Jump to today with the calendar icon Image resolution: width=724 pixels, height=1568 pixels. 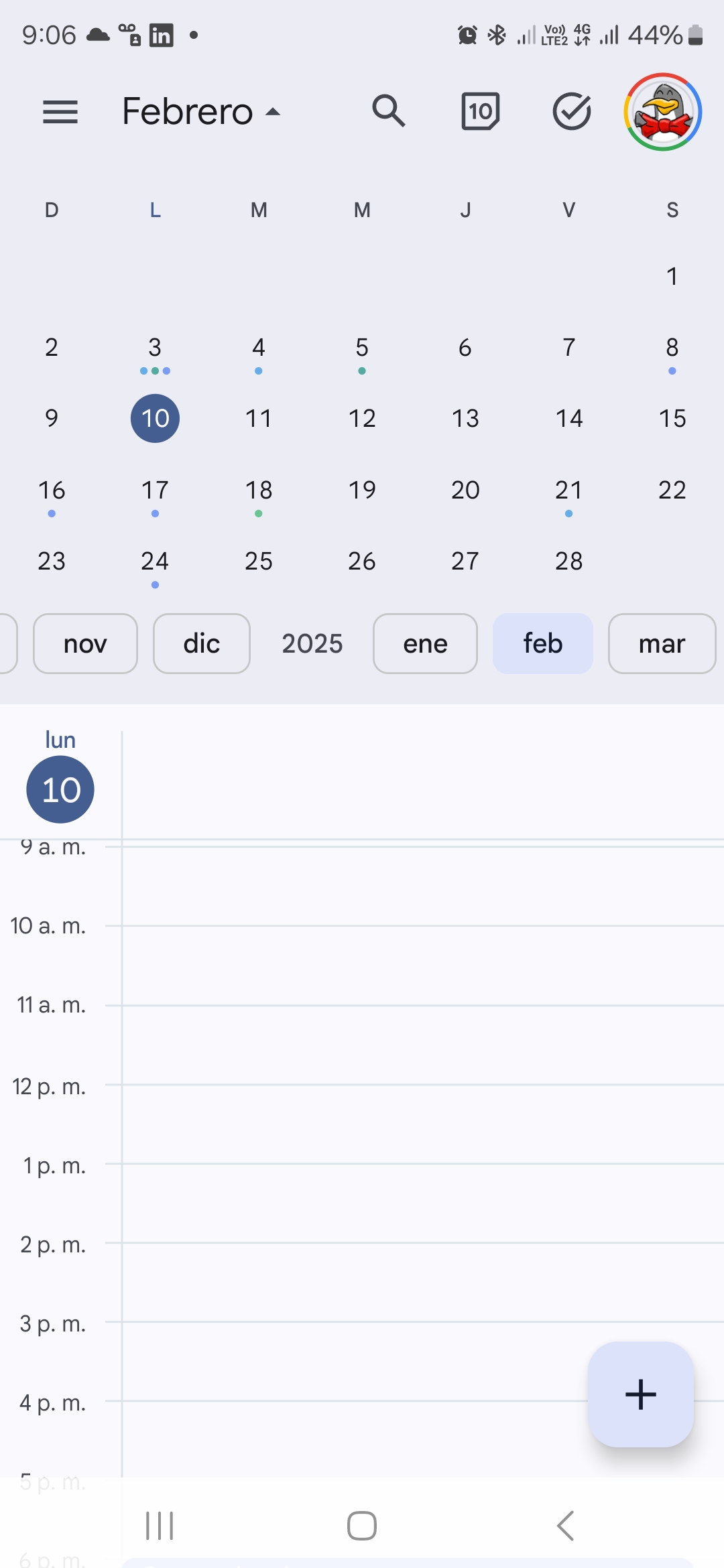[480, 111]
